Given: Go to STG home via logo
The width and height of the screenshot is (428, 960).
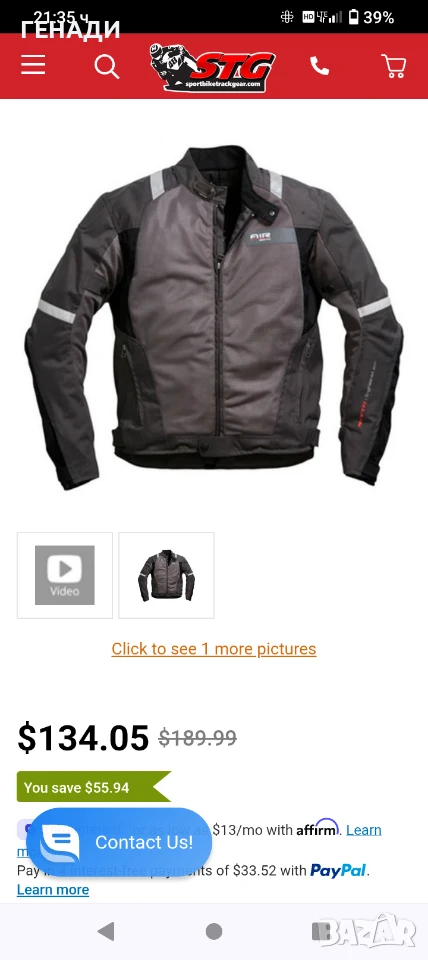Looking at the screenshot, I should coord(212,66).
